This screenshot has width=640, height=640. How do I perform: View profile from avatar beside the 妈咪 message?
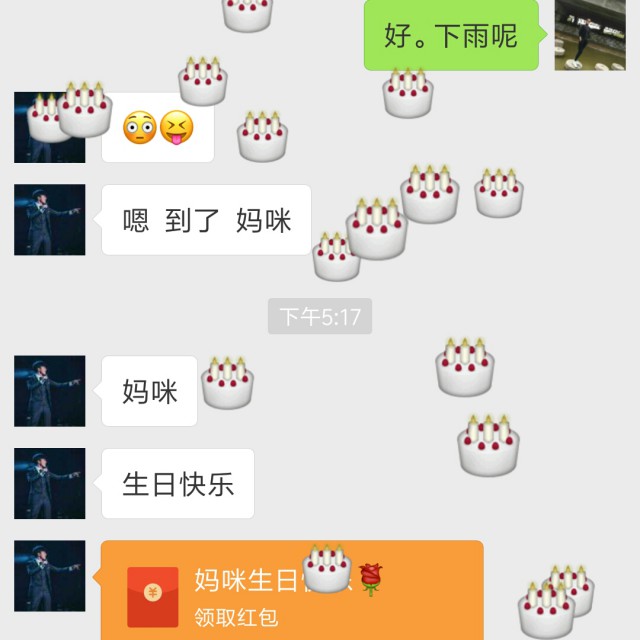click(50, 391)
